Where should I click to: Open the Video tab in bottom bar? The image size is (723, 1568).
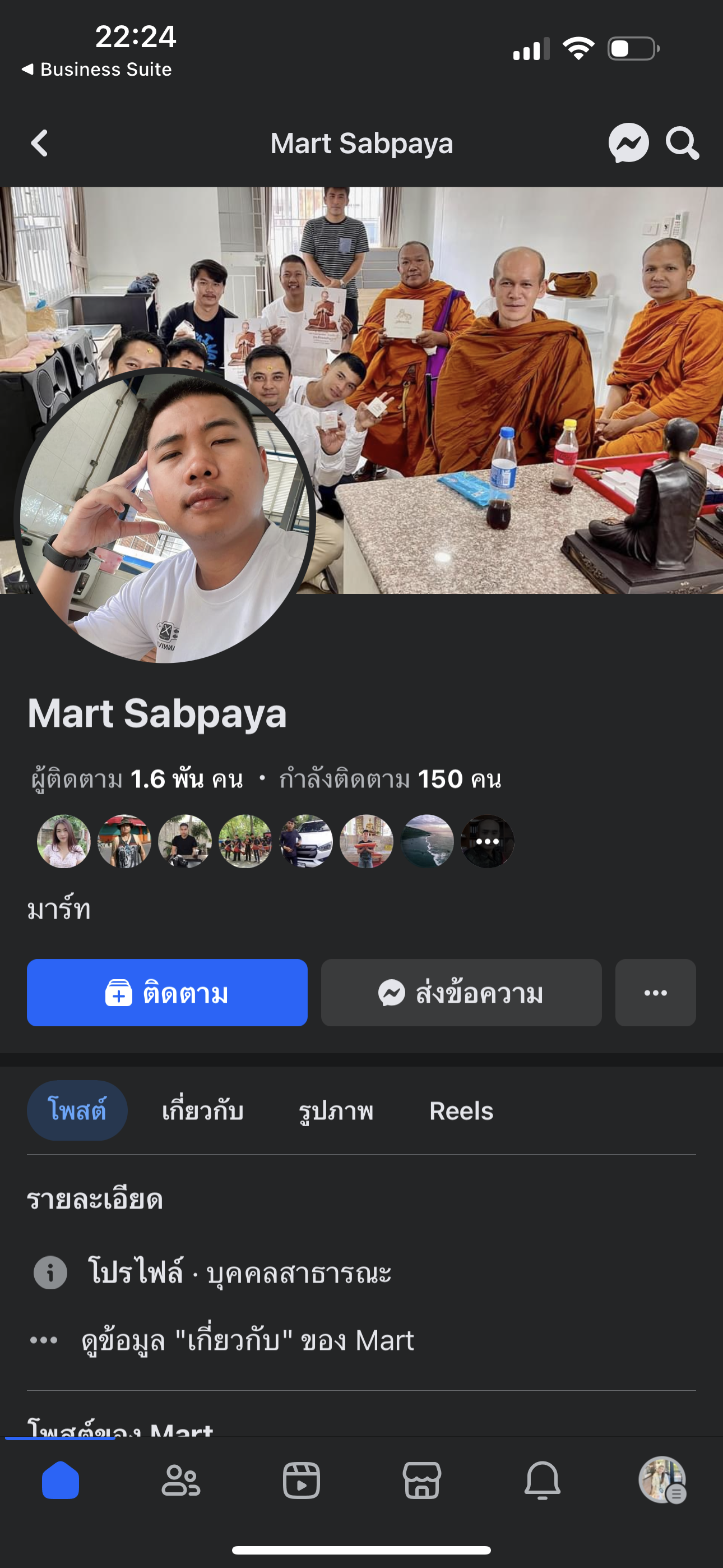[302, 1480]
